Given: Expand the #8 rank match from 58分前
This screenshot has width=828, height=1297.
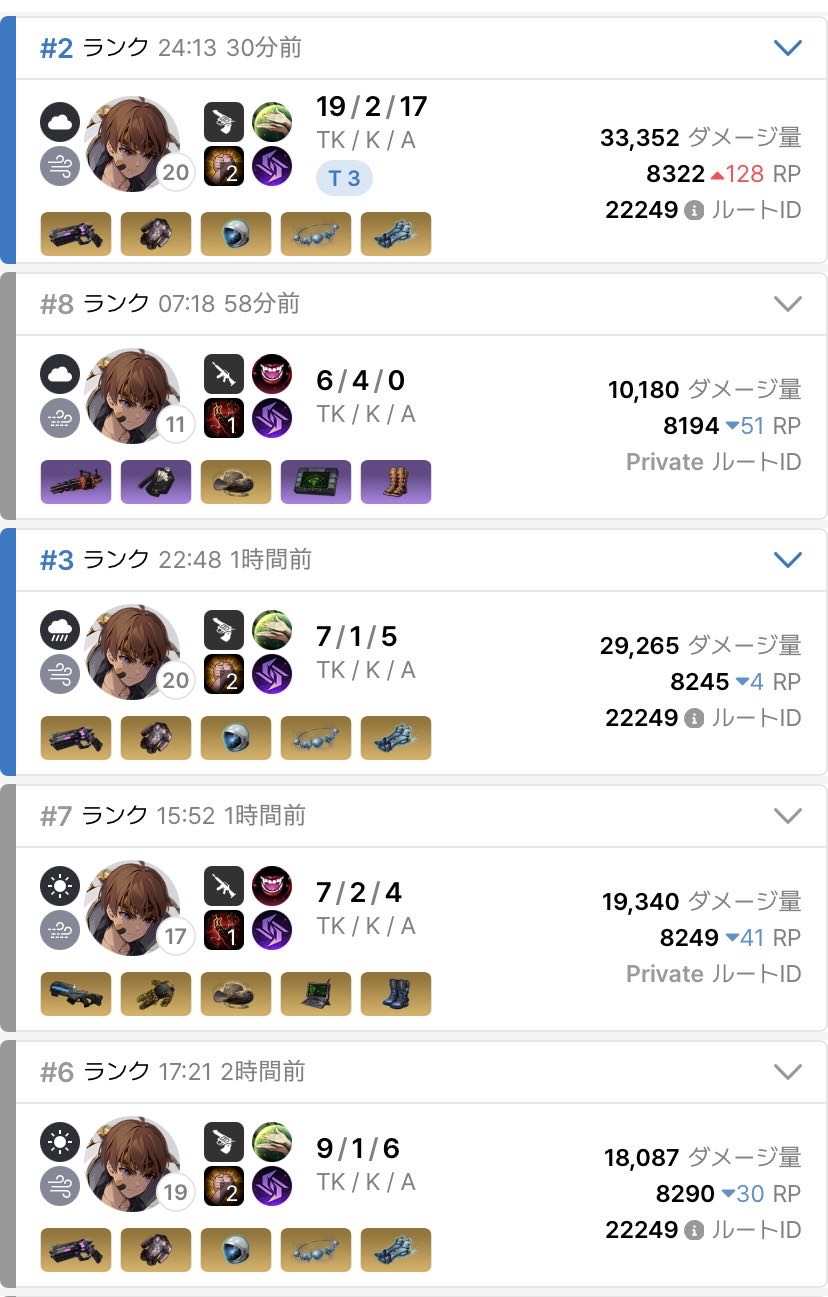Looking at the screenshot, I should coord(788,304).
